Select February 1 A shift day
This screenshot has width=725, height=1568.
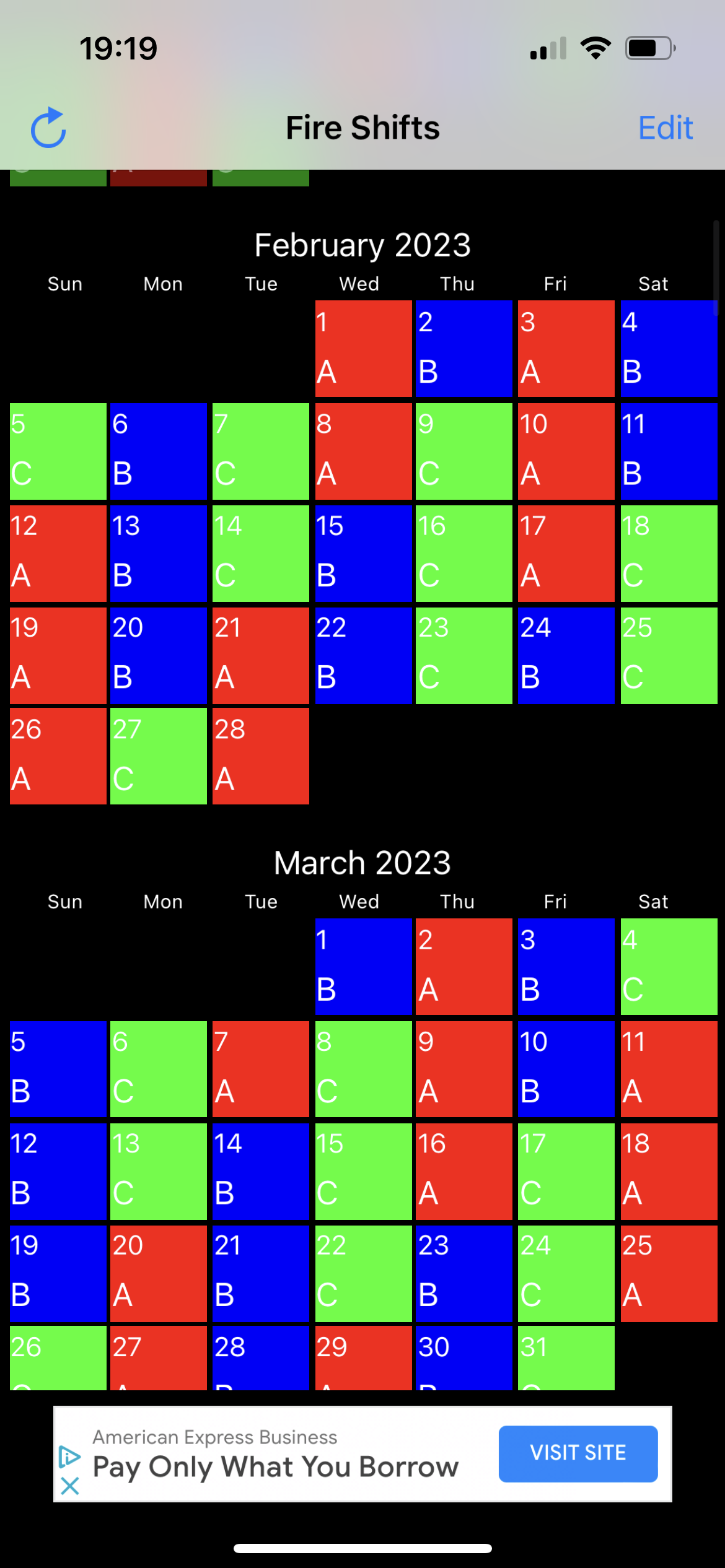(363, 349)
